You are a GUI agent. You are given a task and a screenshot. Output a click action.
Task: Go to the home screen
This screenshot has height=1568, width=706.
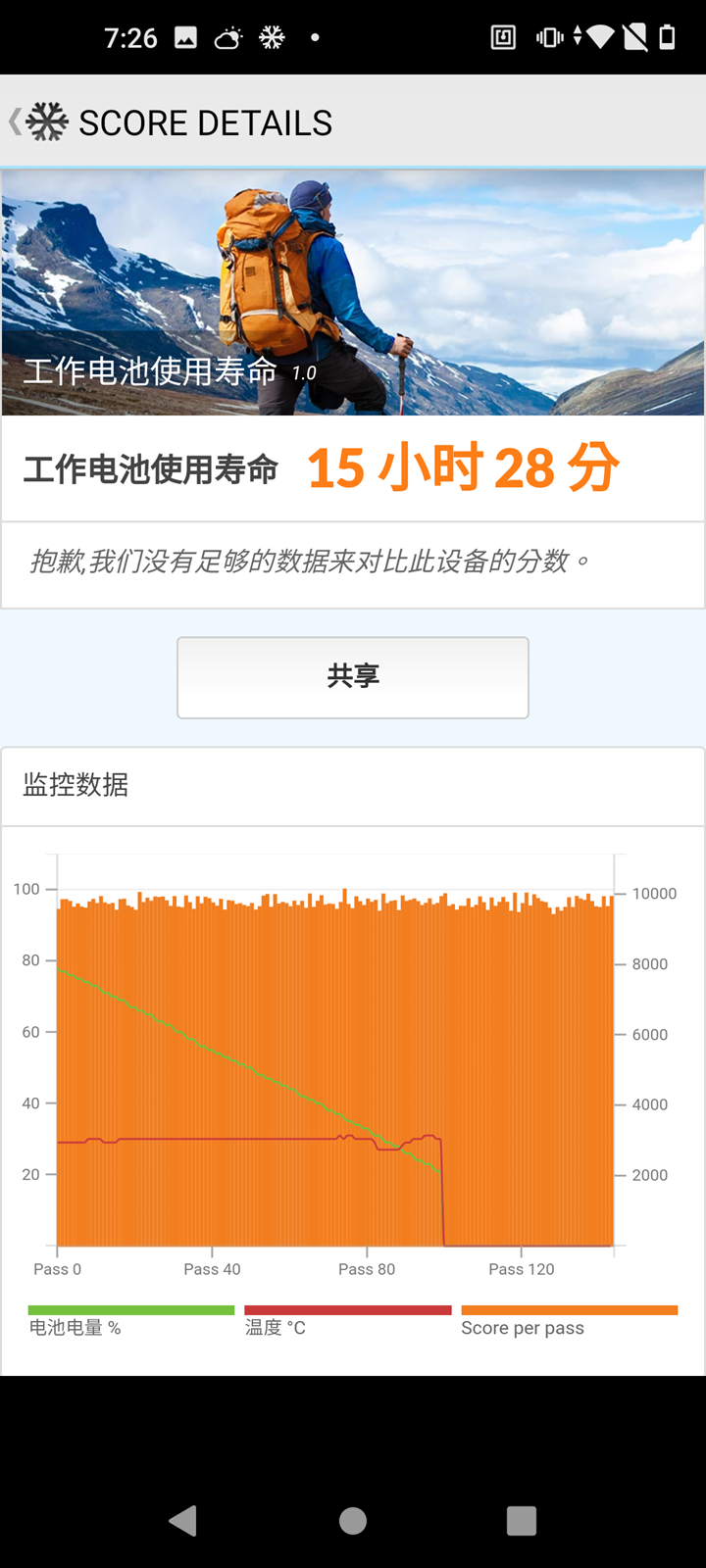(353, 1520)
